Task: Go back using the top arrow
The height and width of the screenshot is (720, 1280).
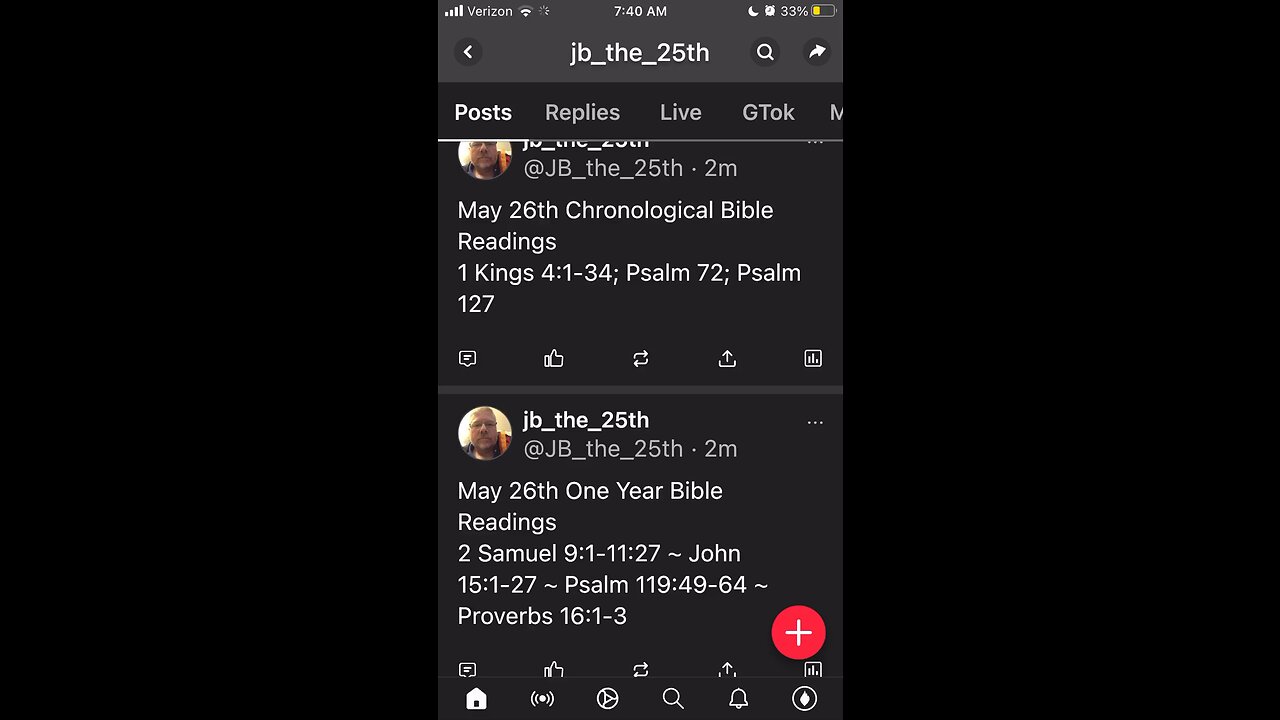Action: (468, 52)
